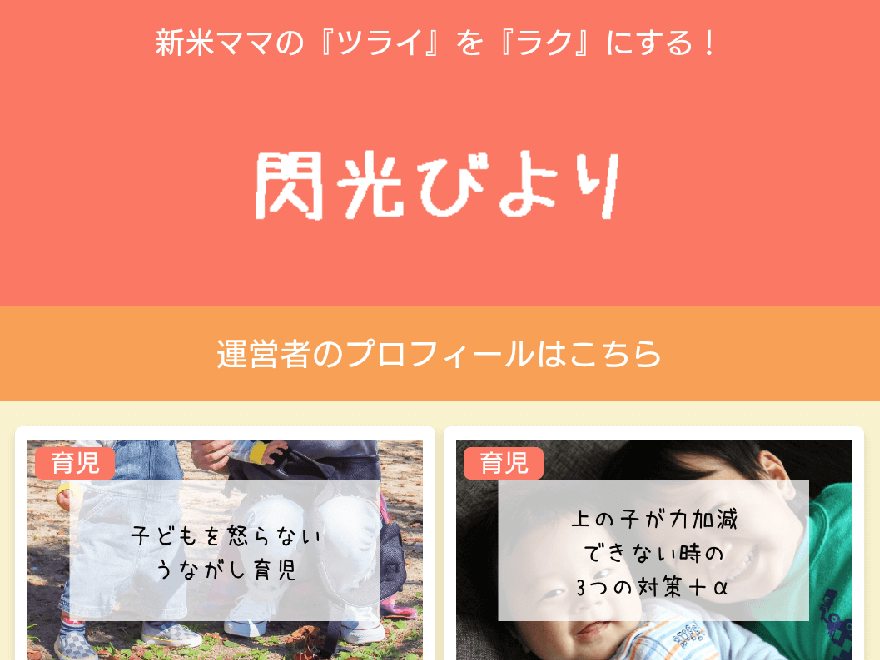Open the 閃光びより site title
This screenshot has height=660, width=880.
click(440, 185)
